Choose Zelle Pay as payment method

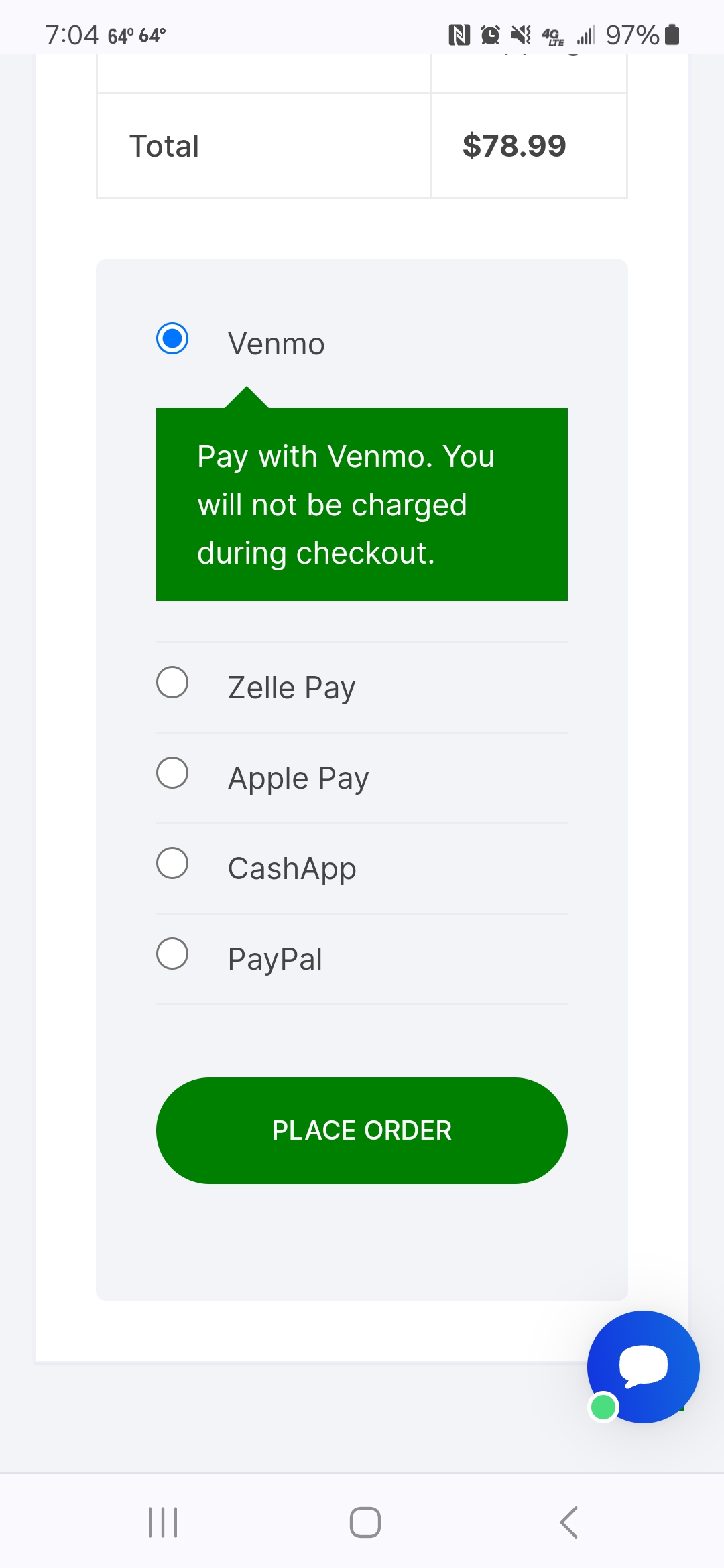pyautogui.click(x=172, y=683)
